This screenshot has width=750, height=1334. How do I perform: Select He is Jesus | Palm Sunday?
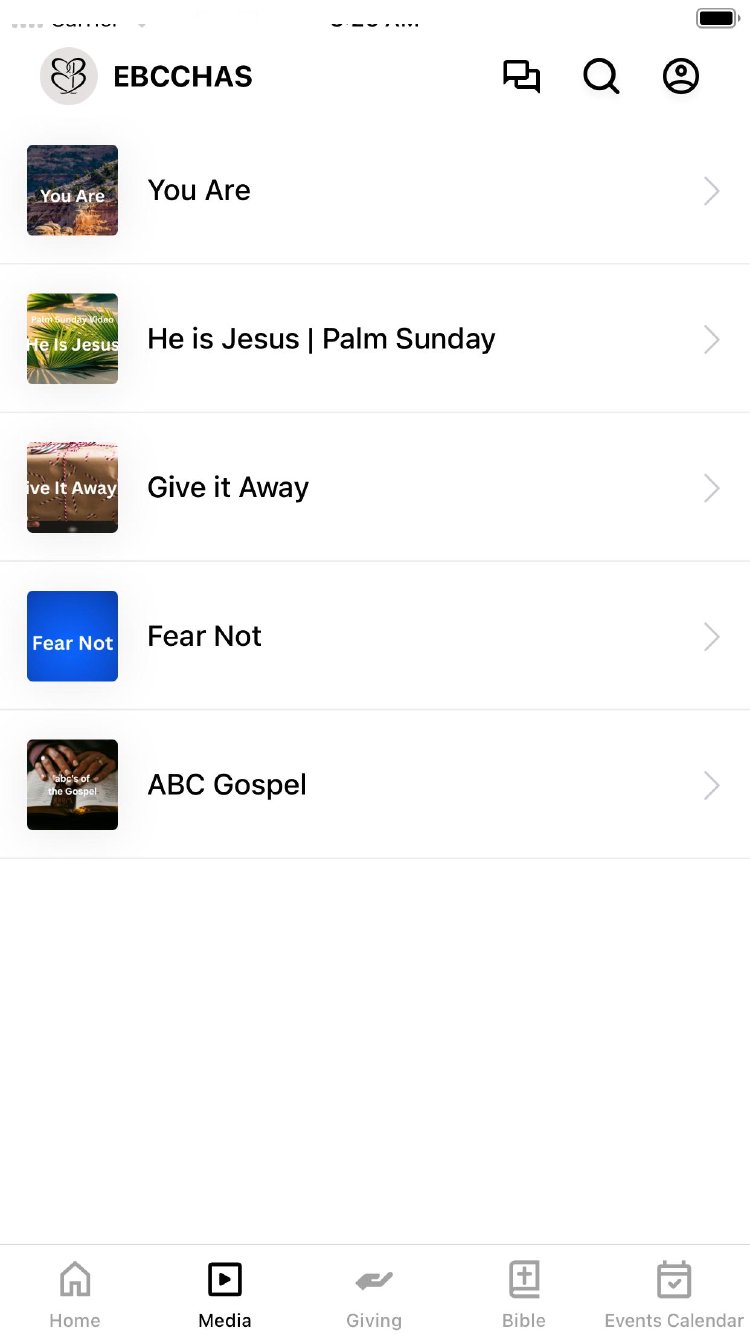(x=374, y=339)
